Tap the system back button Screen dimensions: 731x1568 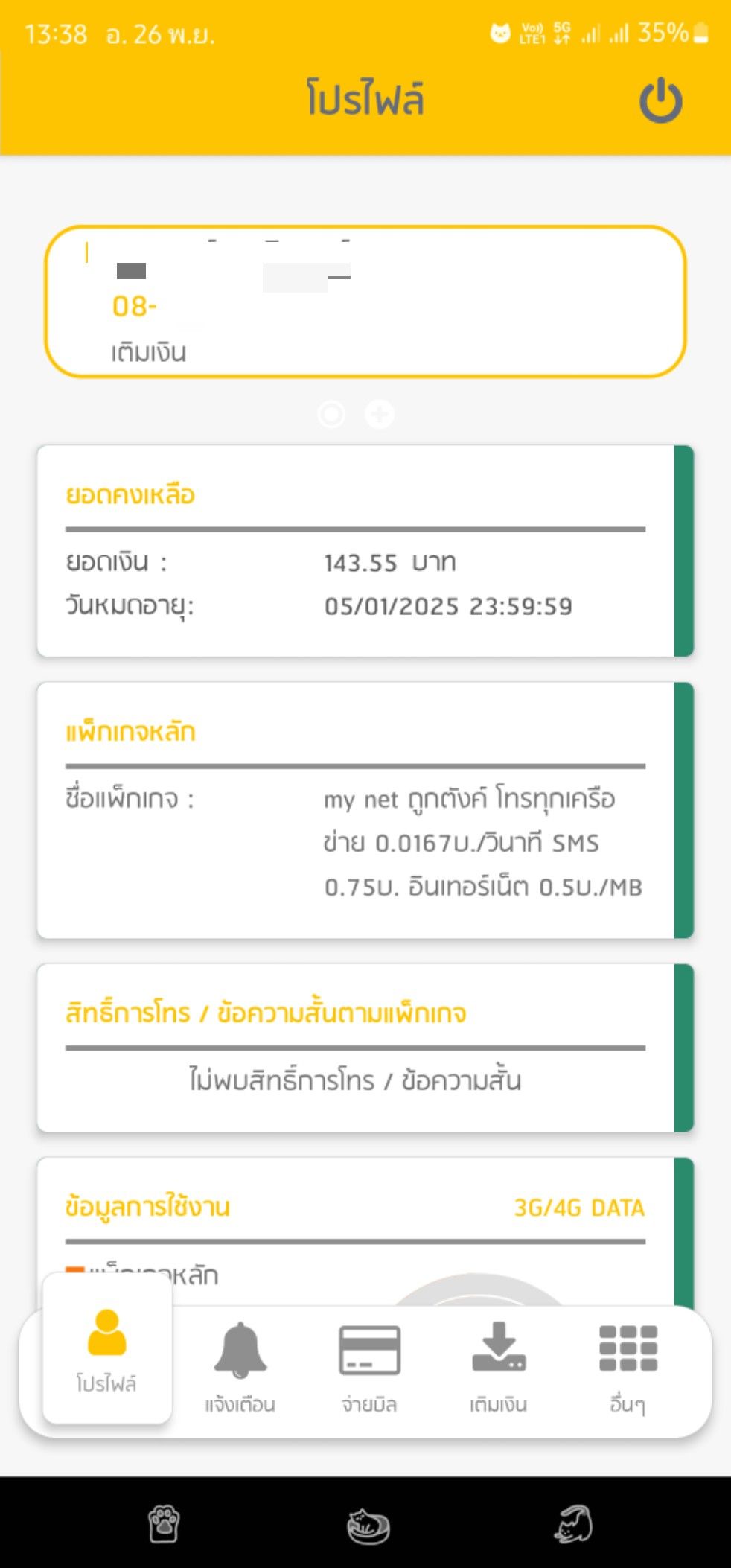572,1524
